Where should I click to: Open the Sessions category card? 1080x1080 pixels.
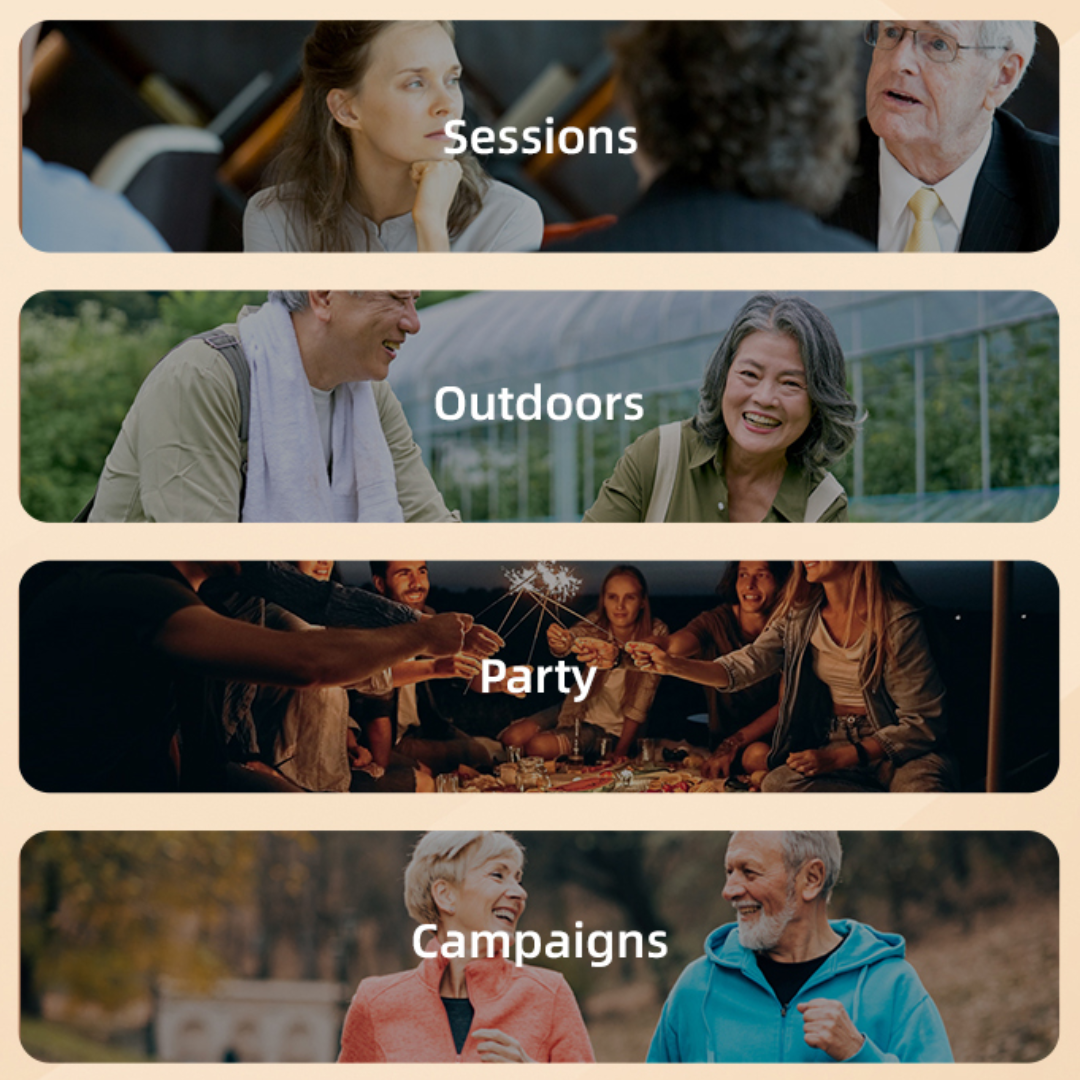539,137
